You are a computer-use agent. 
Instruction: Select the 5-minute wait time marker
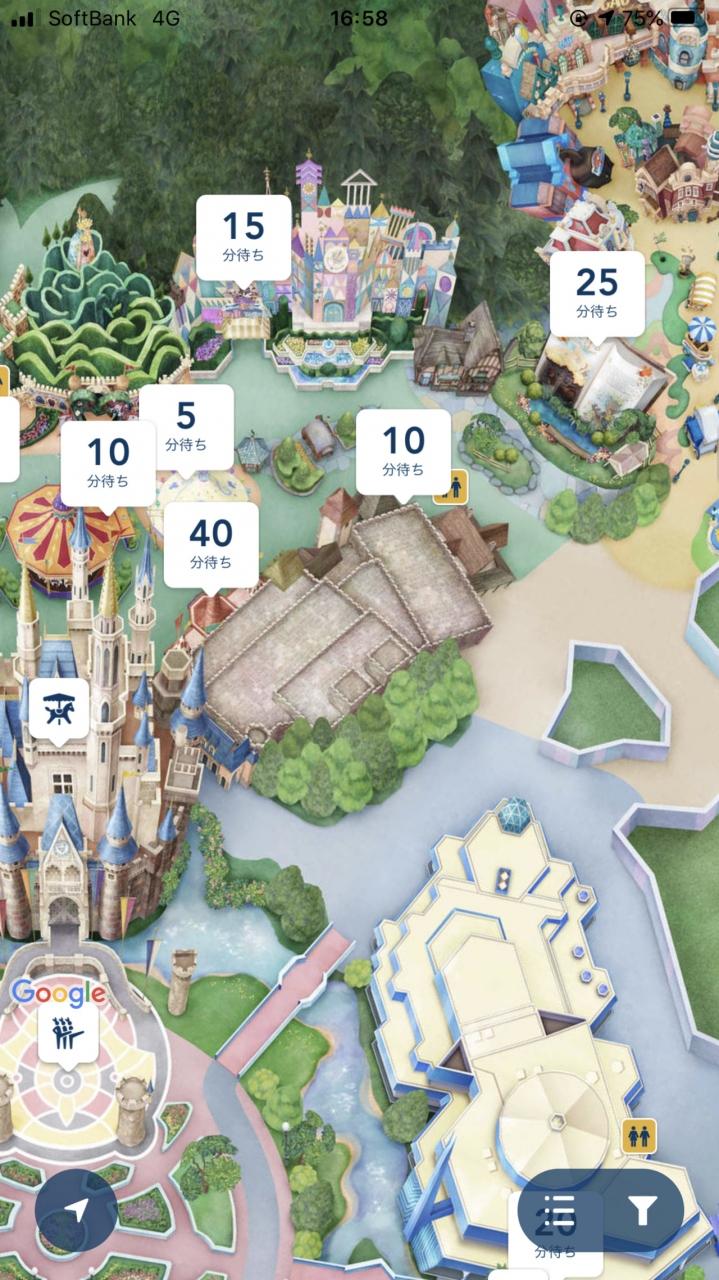coord(186,427)
